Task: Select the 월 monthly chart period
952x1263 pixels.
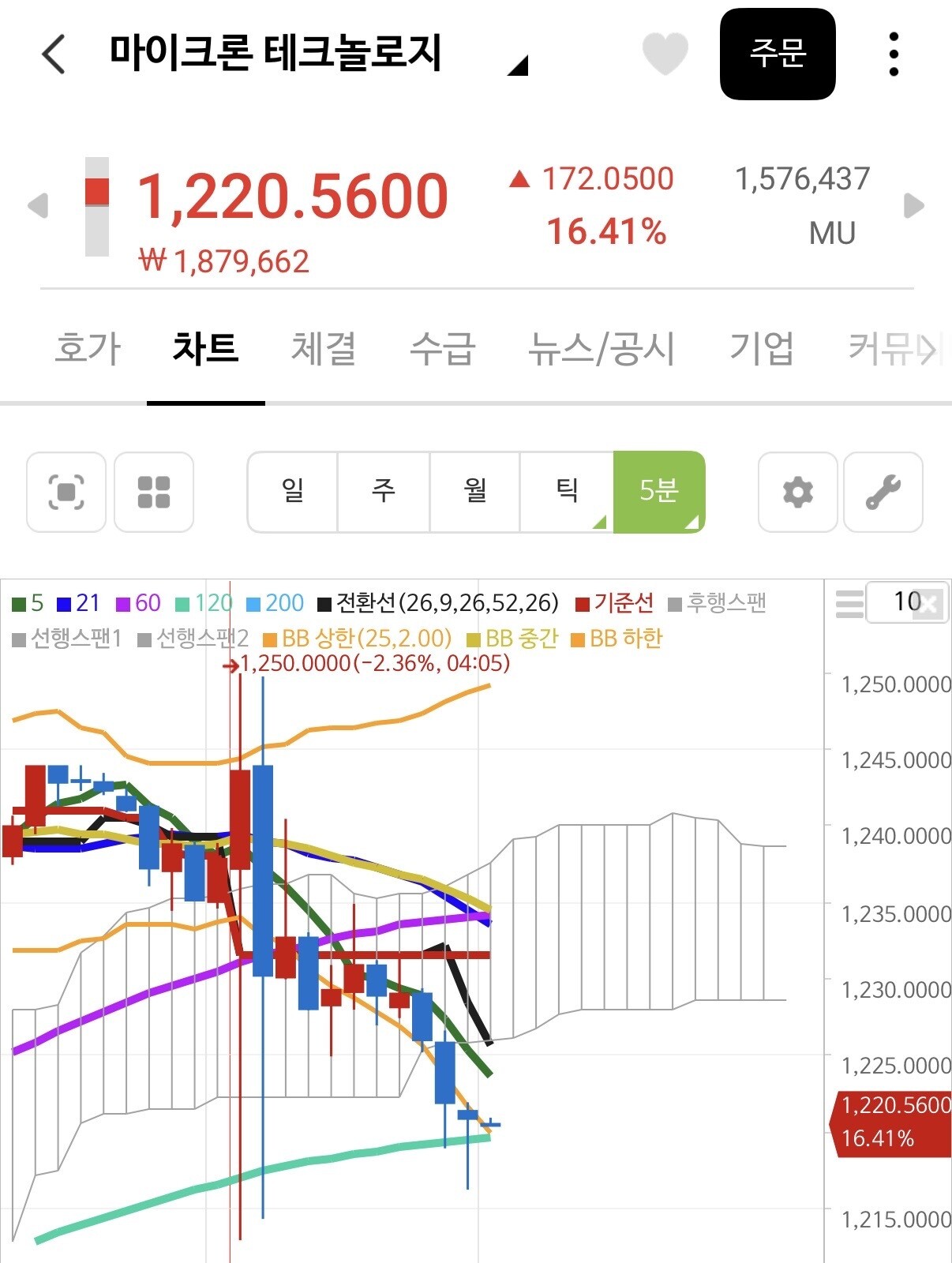Action: pos(474,492)
